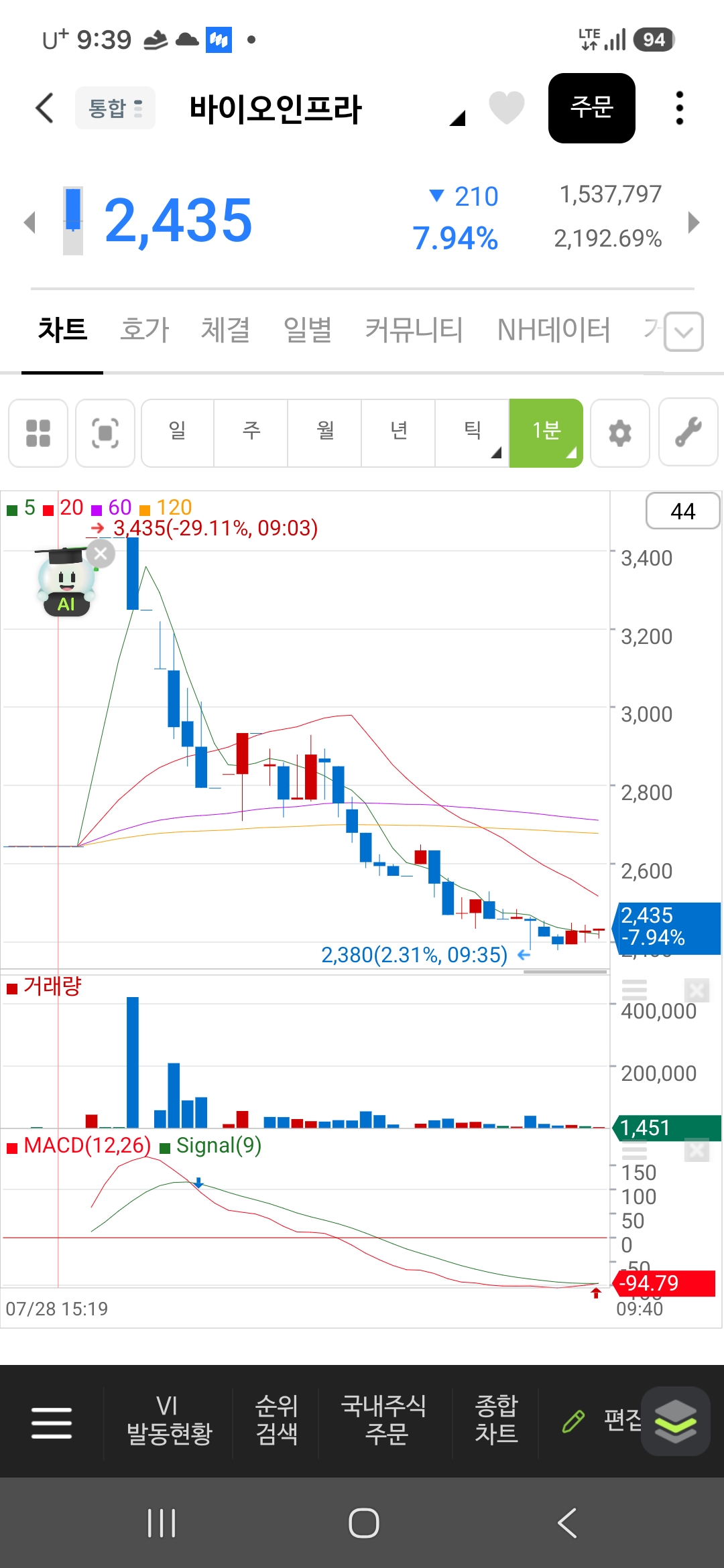Dismiss the AI assistant character
This screenshot has width=724, height=1568.
pos(101,554)
